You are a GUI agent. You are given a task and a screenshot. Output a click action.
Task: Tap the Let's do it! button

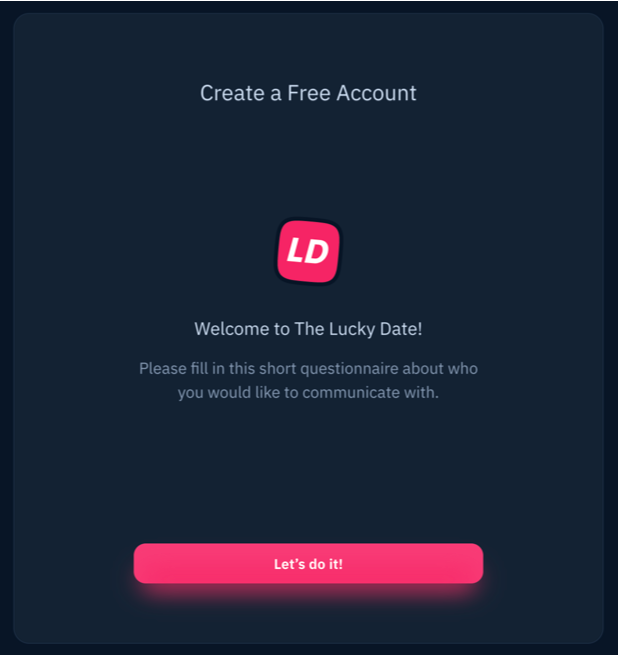308,564
